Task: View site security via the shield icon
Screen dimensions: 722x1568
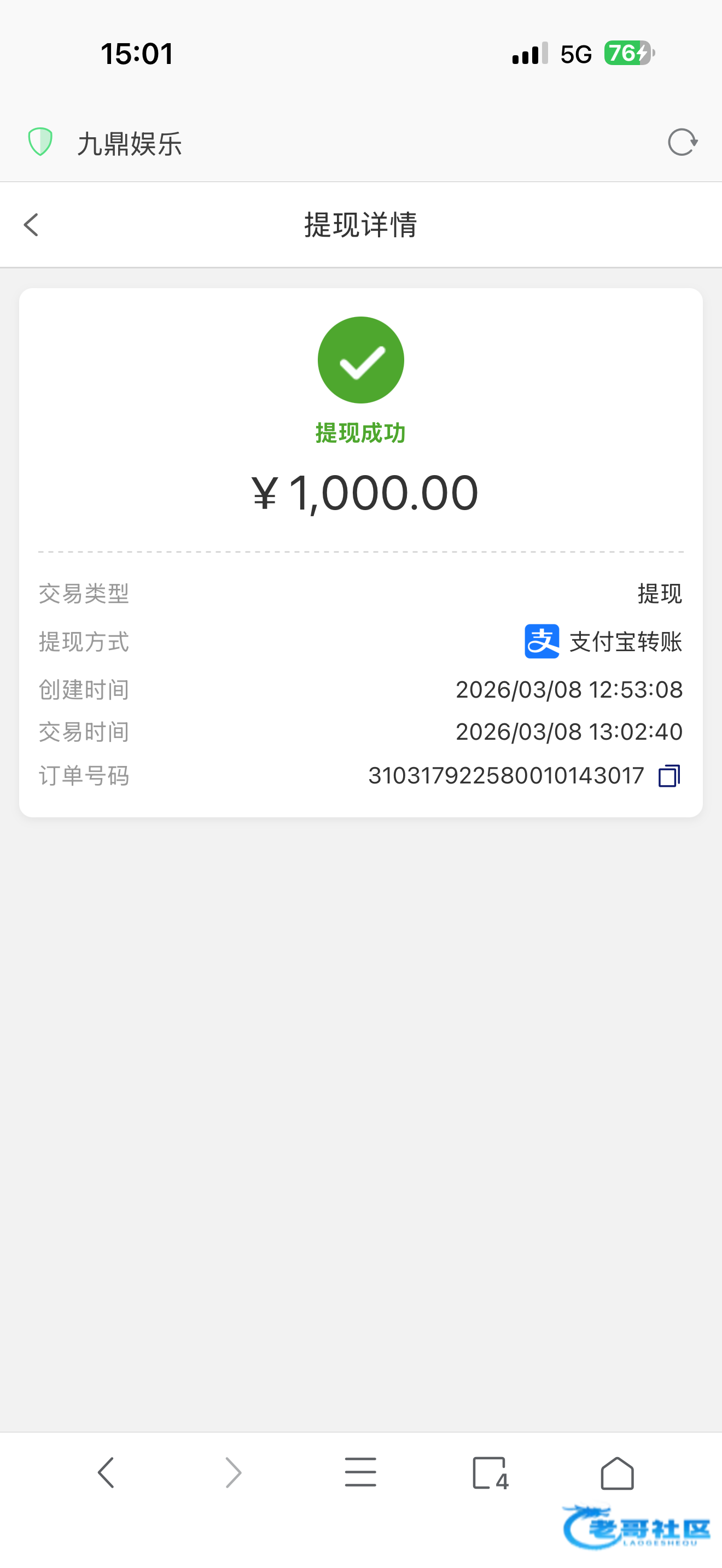Action: [x=40, y=143]
